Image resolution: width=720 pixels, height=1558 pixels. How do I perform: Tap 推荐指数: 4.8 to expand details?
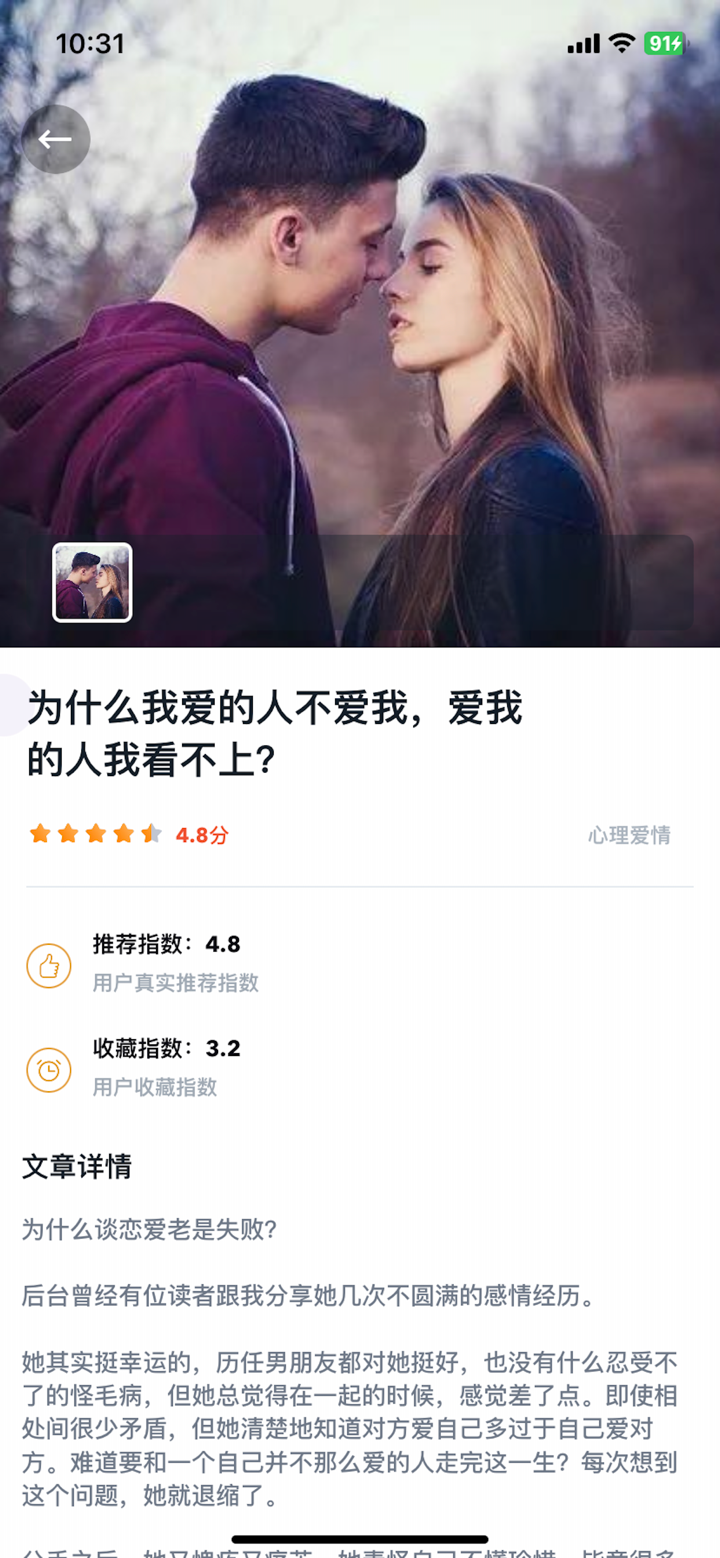point(168,944)
